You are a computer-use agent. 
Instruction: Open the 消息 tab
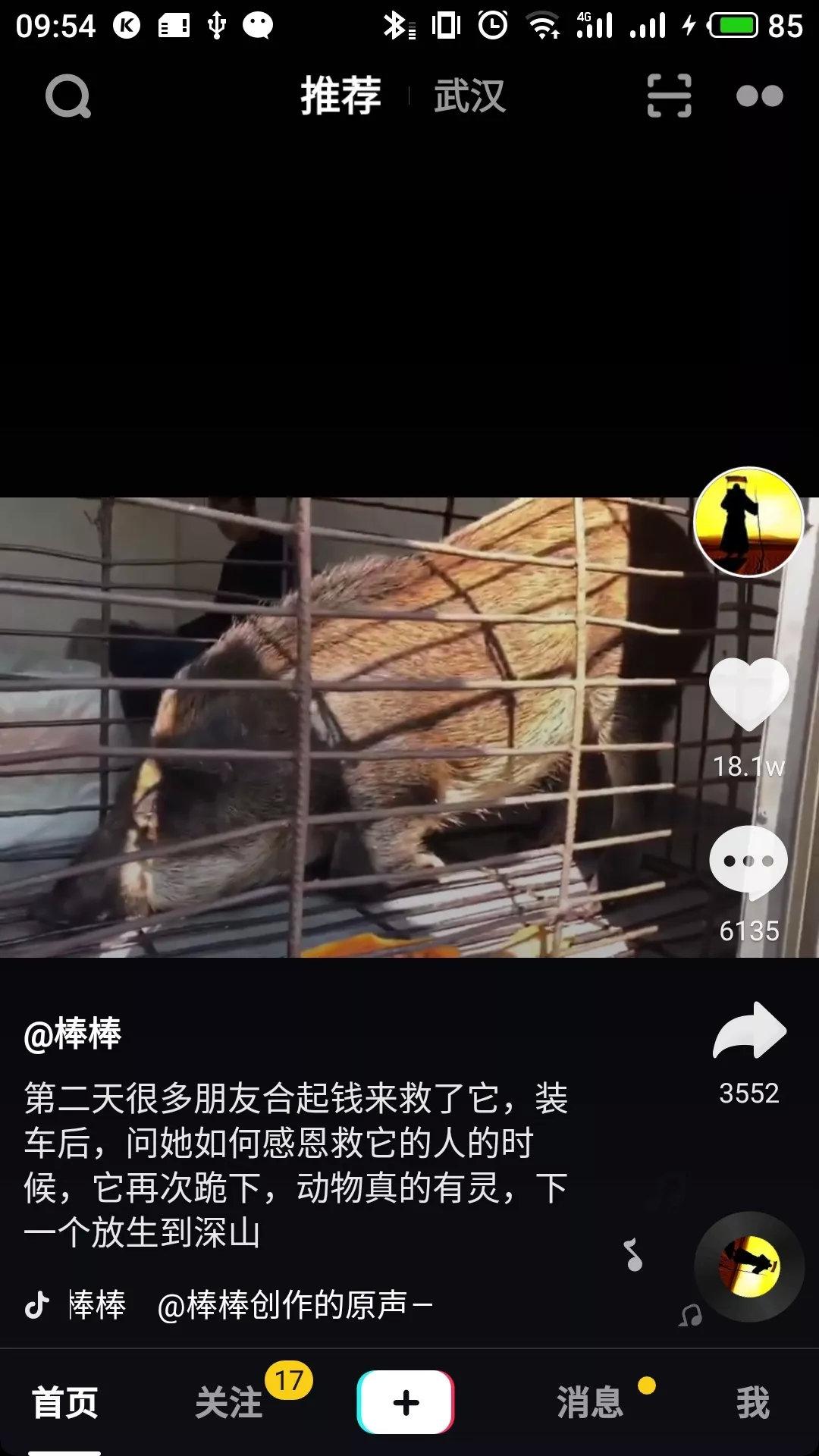590,1402
